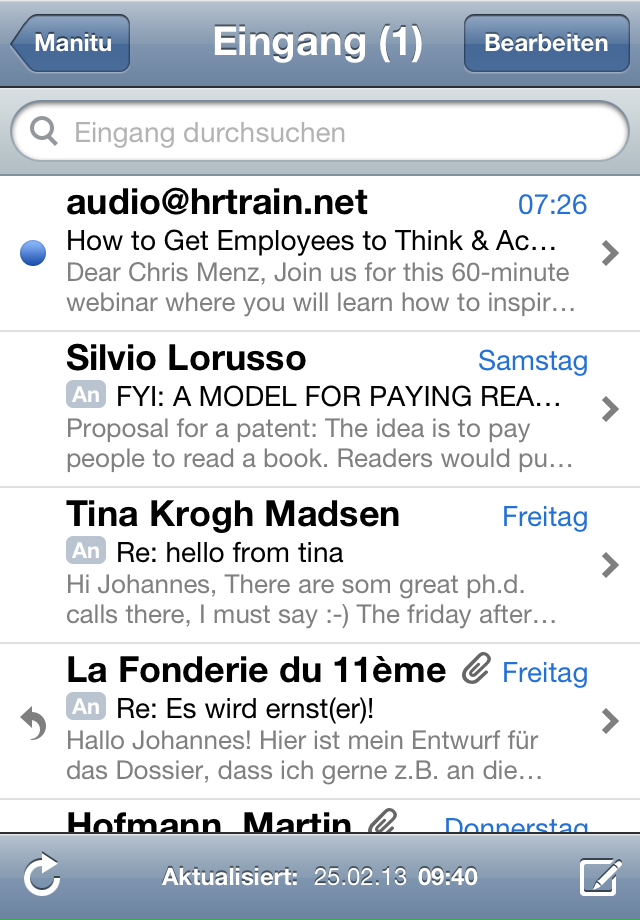Compose a new email
The width and height of the screenshot is (640, 920).
tap(600, 877)
